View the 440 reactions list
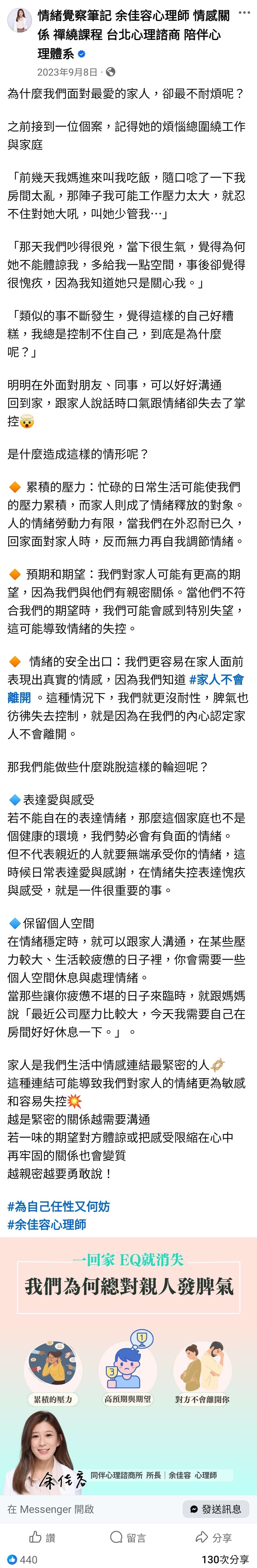The width and height of the screenshot is (257, 1568). 23,1559
